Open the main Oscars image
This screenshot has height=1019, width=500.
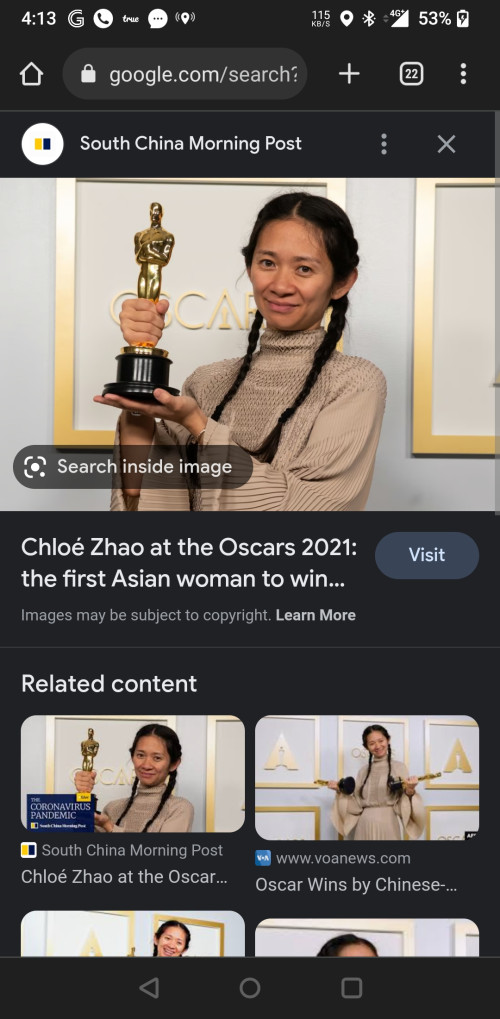pos(250,344)
